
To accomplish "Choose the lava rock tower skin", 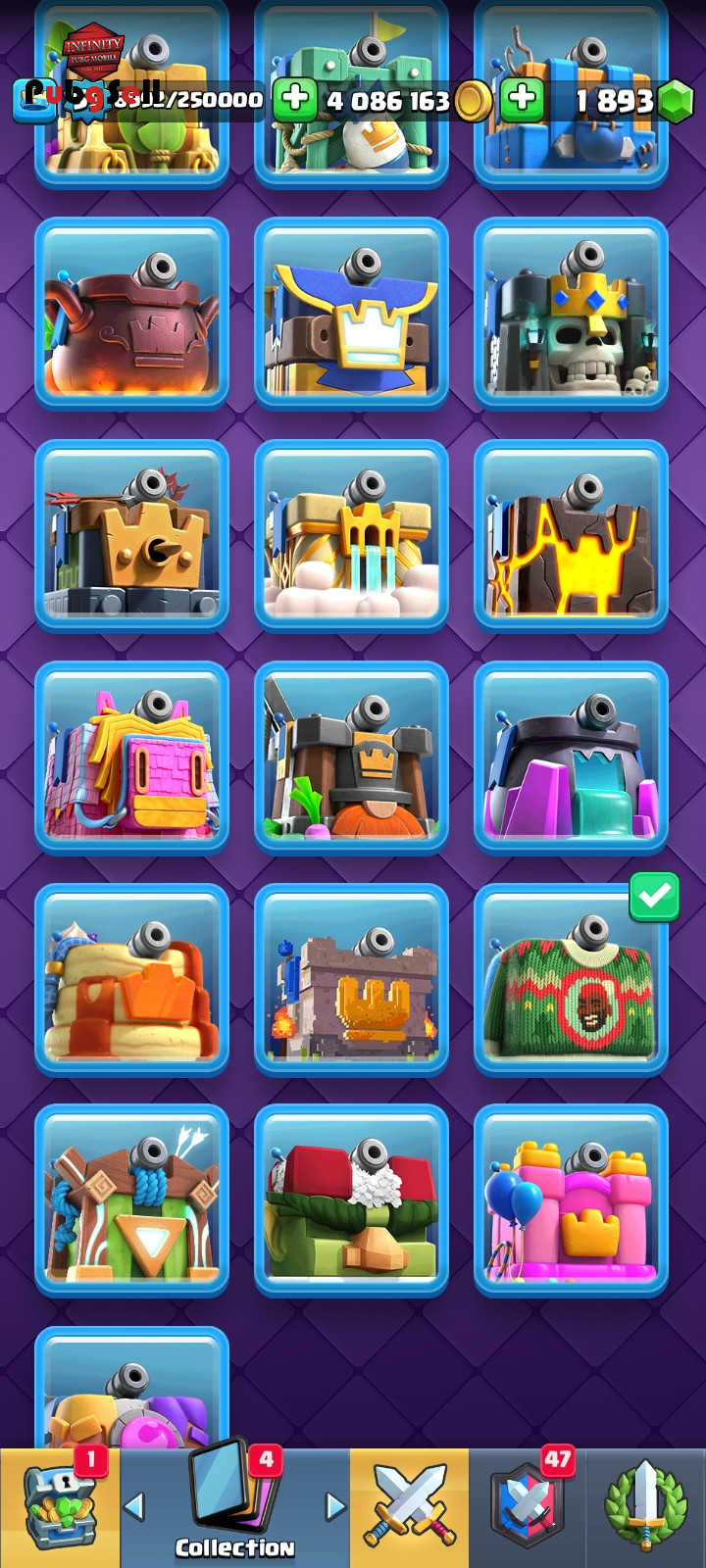I will coord(571,535).
